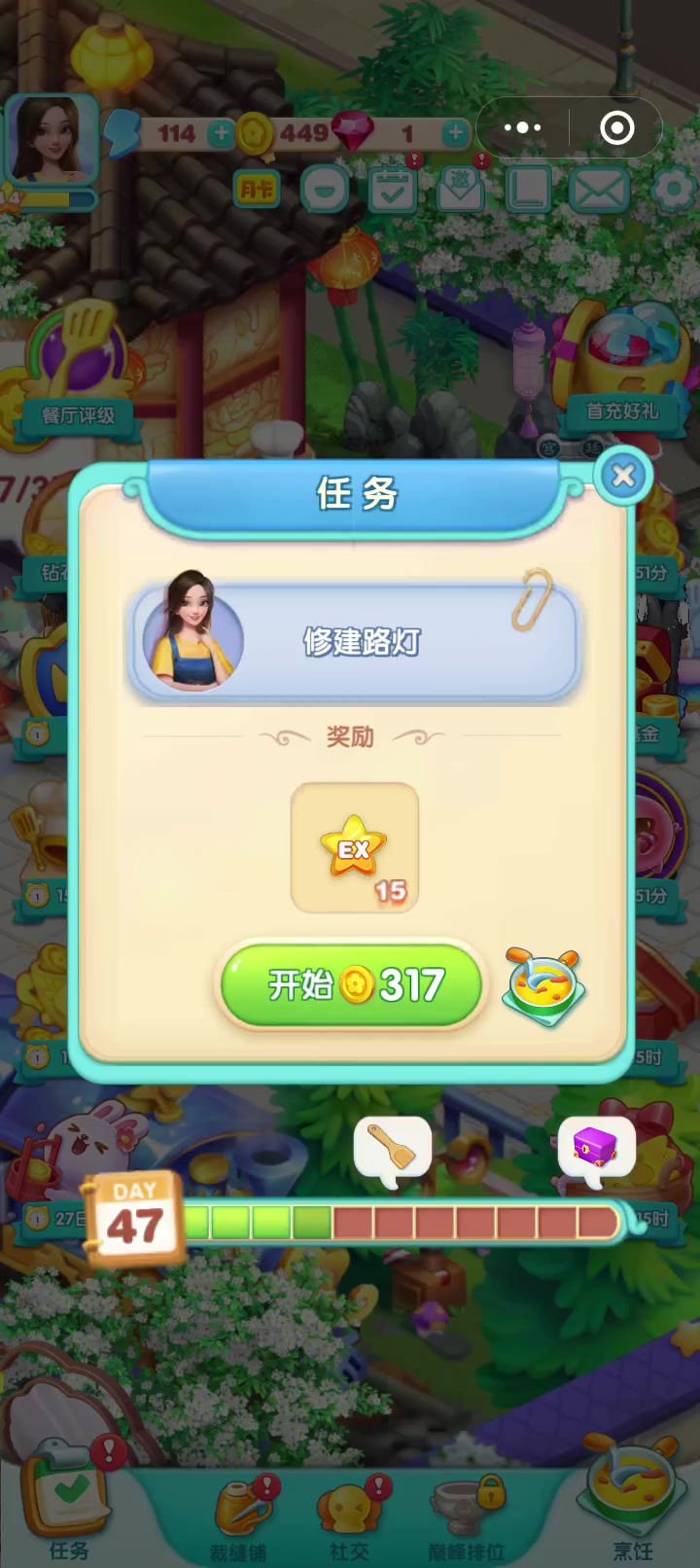Image resolution: width=700 pixels, height=1568 pixels.
Task: Open the player avatar profile
Action: (51, 141)
